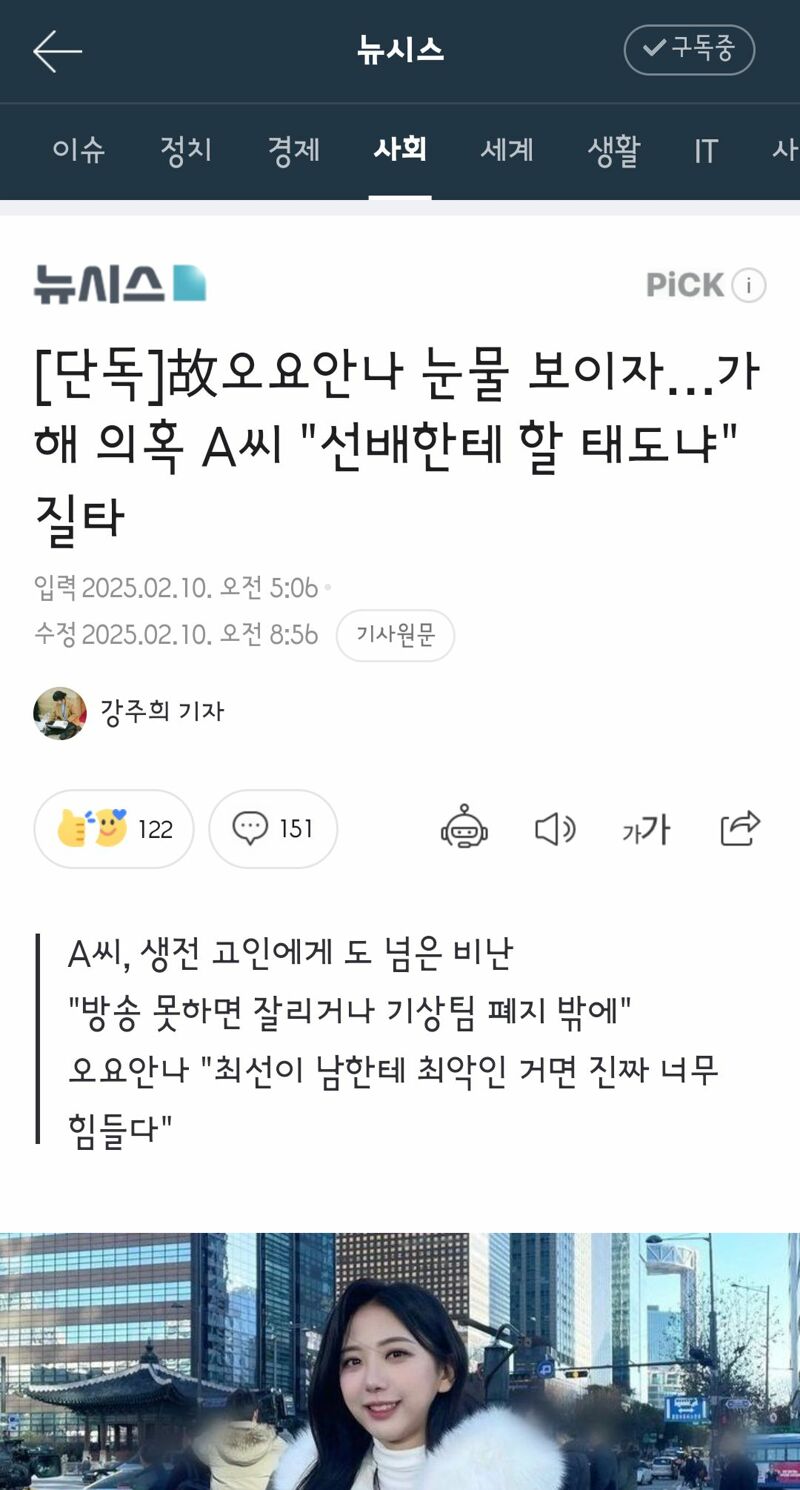Switch to the 이슈 tab
This screenshot has width=800, height=1490.
point(79,150)
